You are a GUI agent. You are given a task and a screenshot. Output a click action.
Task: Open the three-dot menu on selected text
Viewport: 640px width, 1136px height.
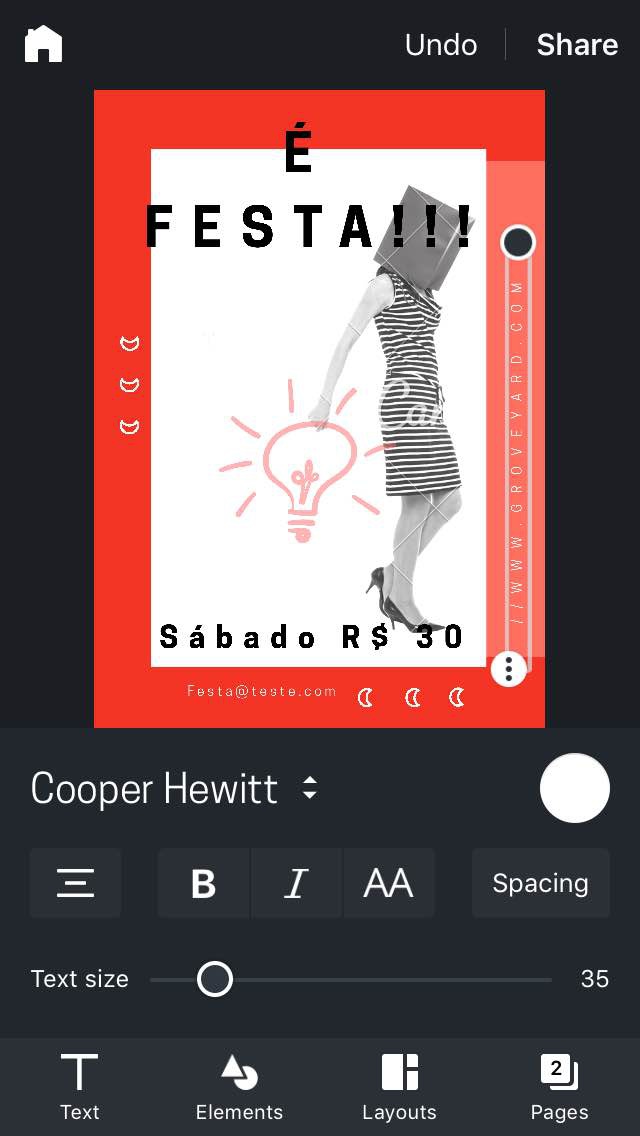509,668
